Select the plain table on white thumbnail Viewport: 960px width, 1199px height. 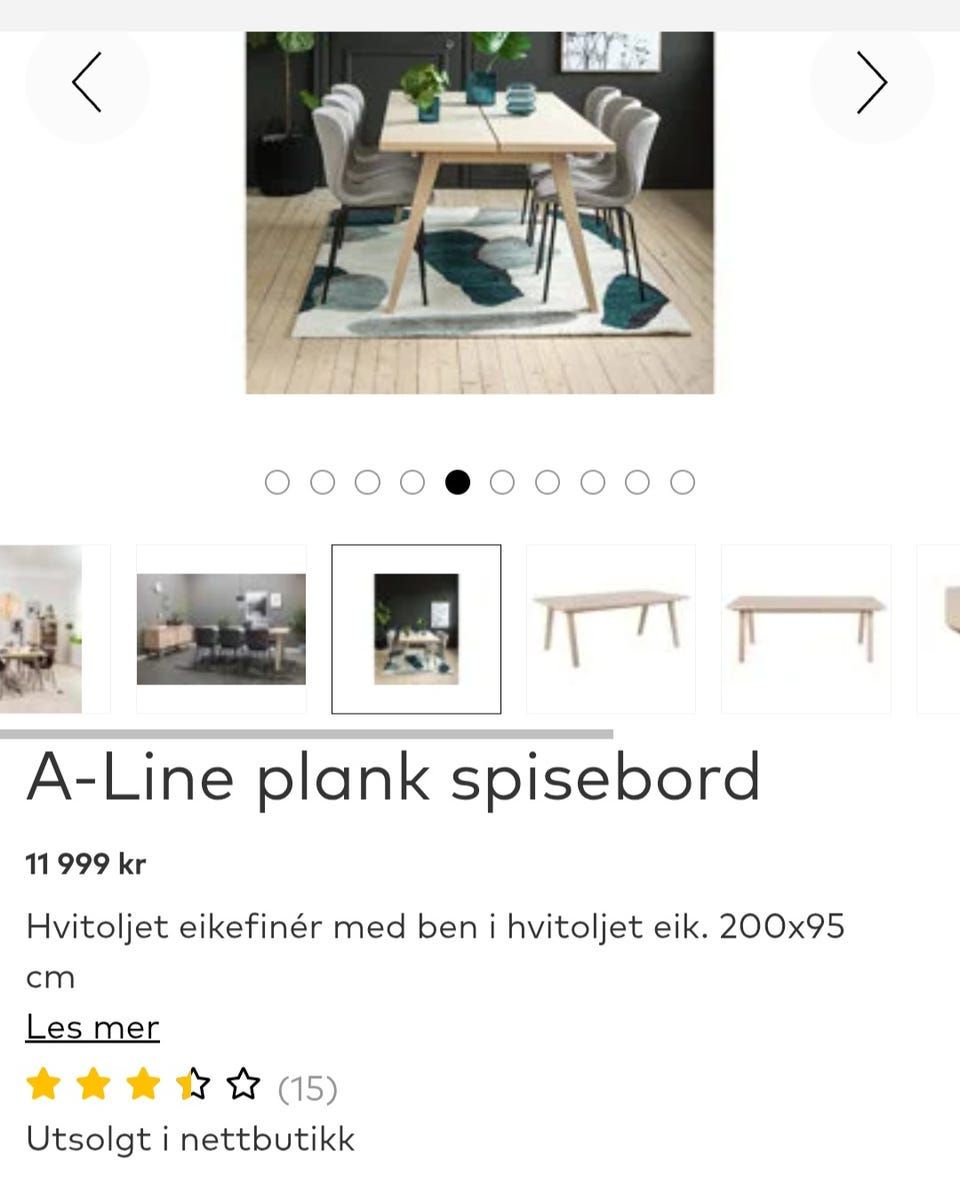click(610, 628)
